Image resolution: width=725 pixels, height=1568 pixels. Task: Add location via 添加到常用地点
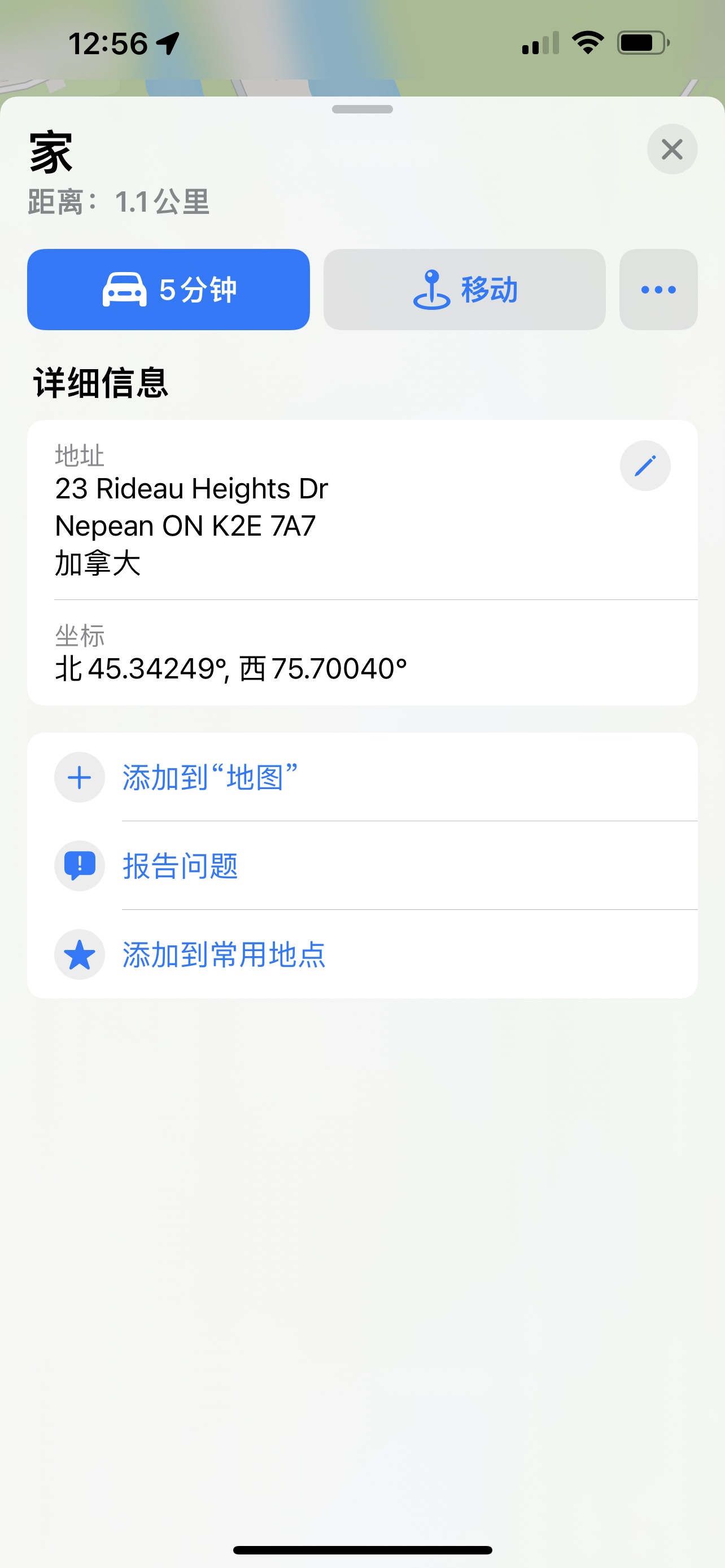(224, 954)
